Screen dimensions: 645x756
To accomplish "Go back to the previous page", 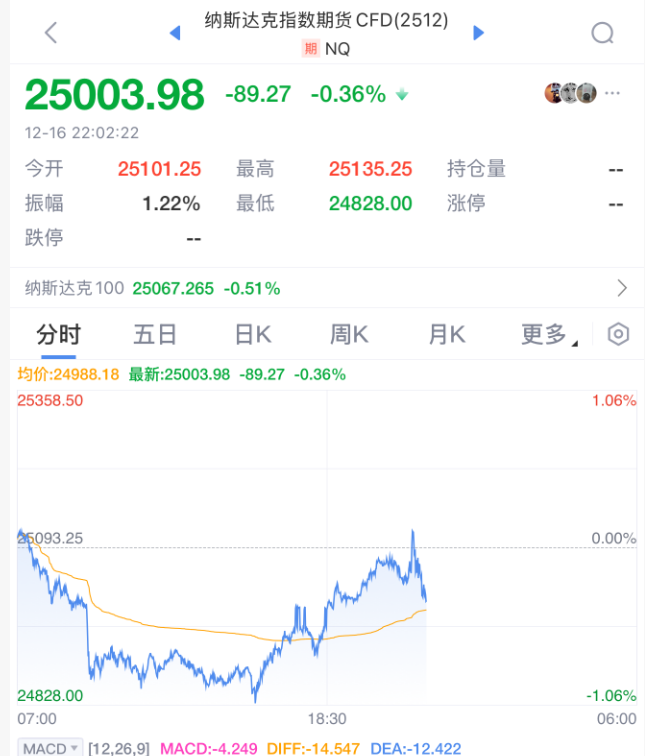I will click(51, 33).
